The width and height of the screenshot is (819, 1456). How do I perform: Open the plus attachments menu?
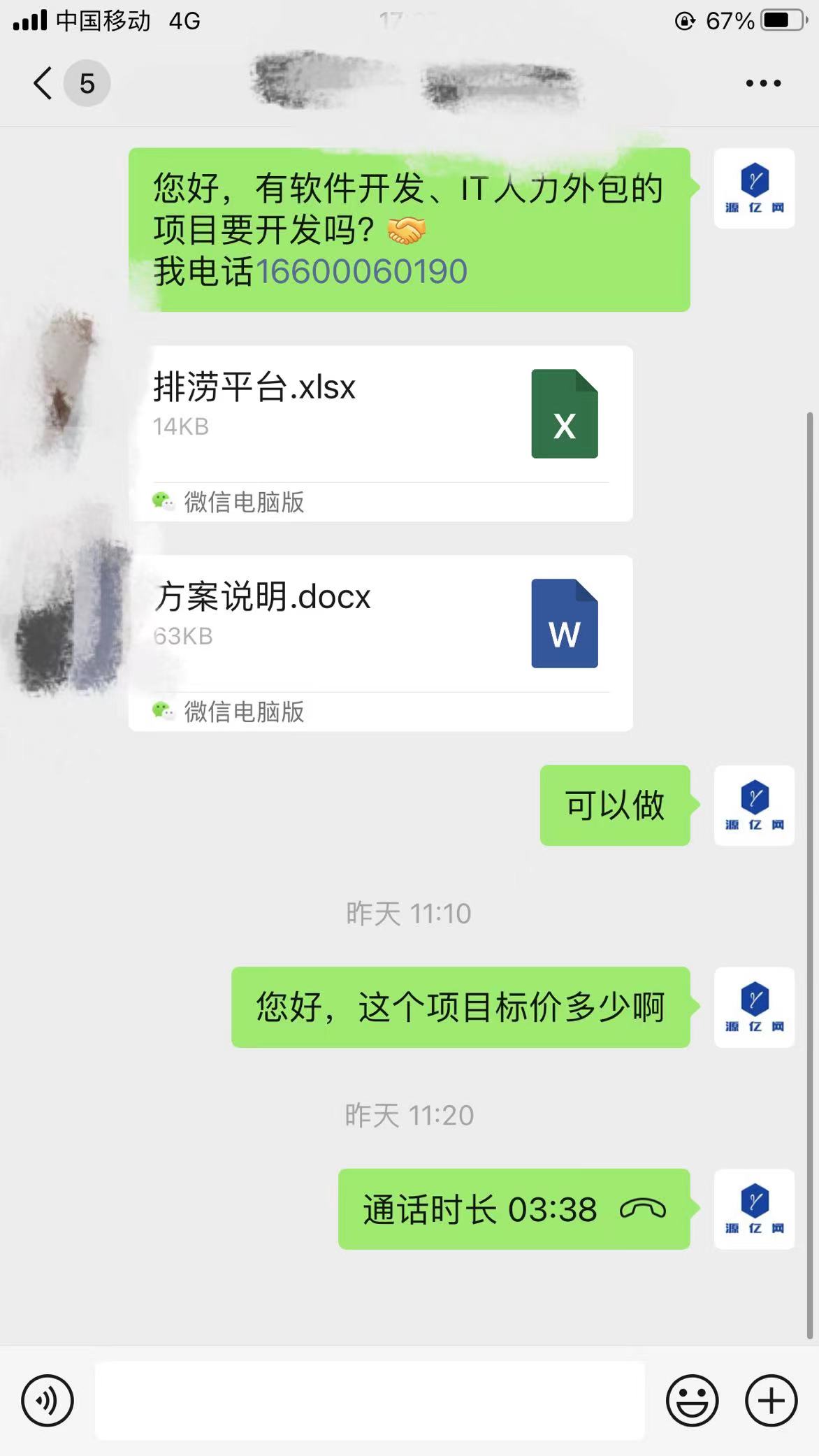[771, 1400]
